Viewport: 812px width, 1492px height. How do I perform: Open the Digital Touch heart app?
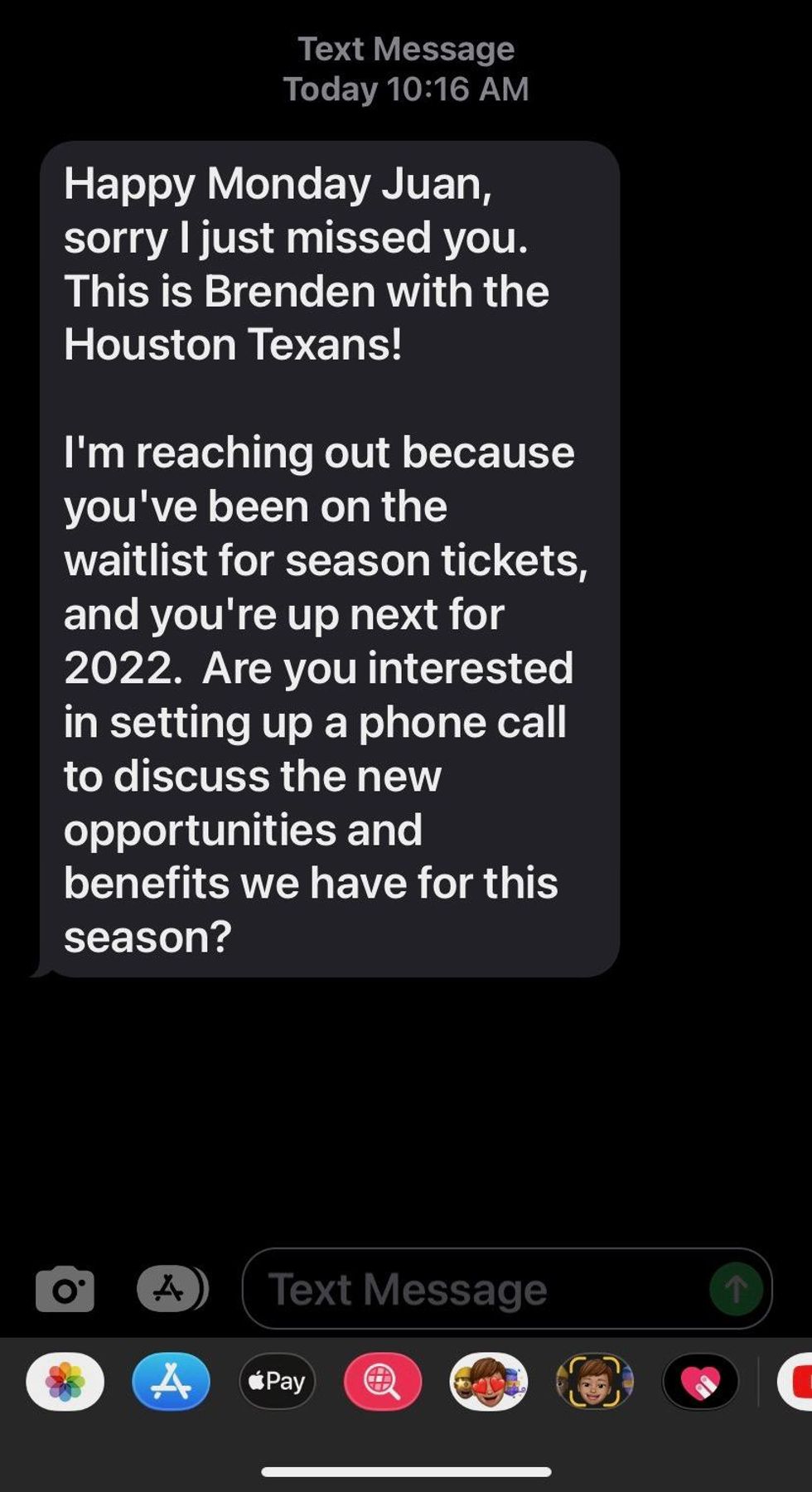pyautogui.click(x=700, y=1382)
